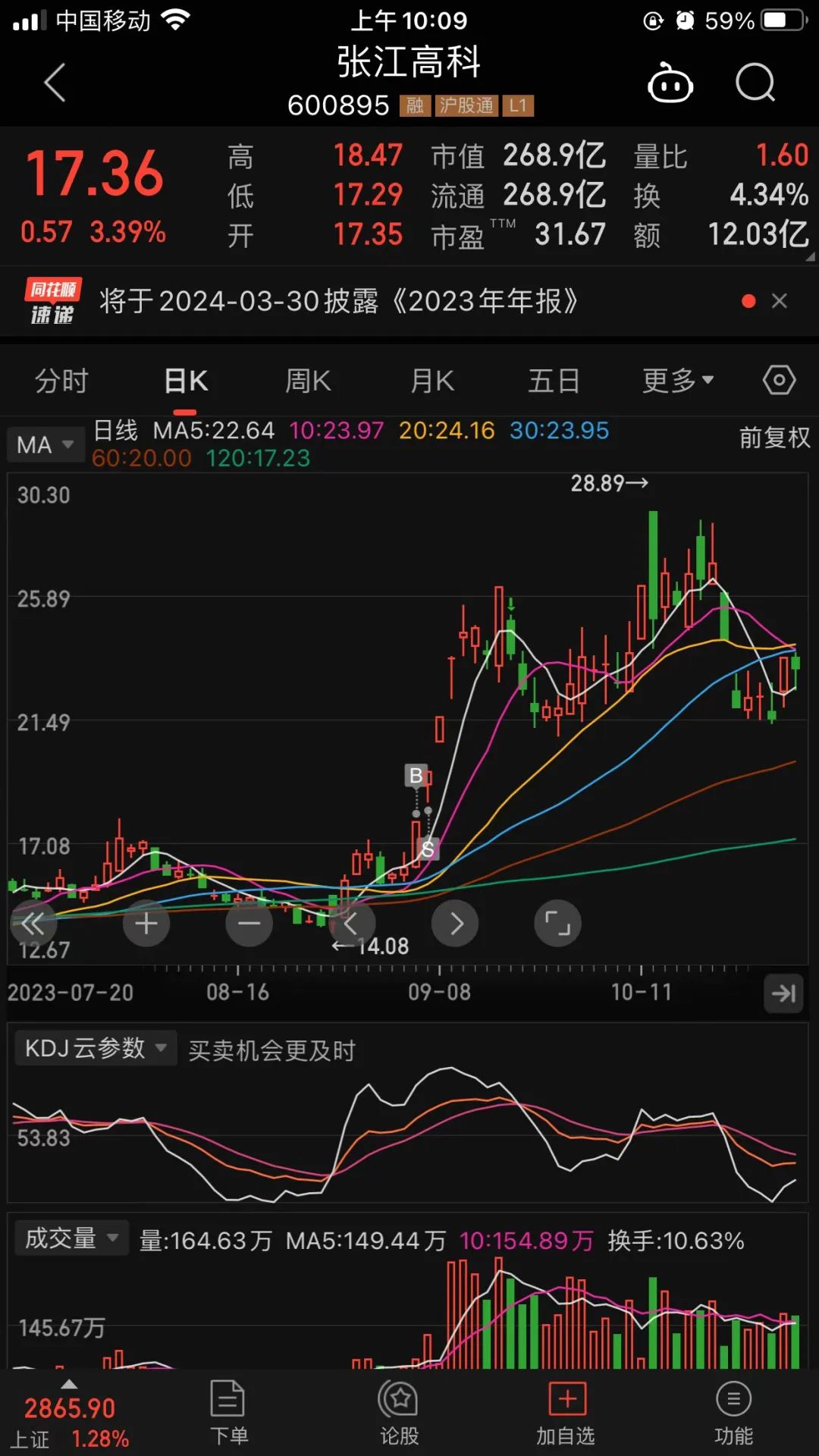Image resolution: width=819 pixels, height=1456 pixels.
Task: Change the 前复权 adjustment setting
Action: (x=774, y=438)
